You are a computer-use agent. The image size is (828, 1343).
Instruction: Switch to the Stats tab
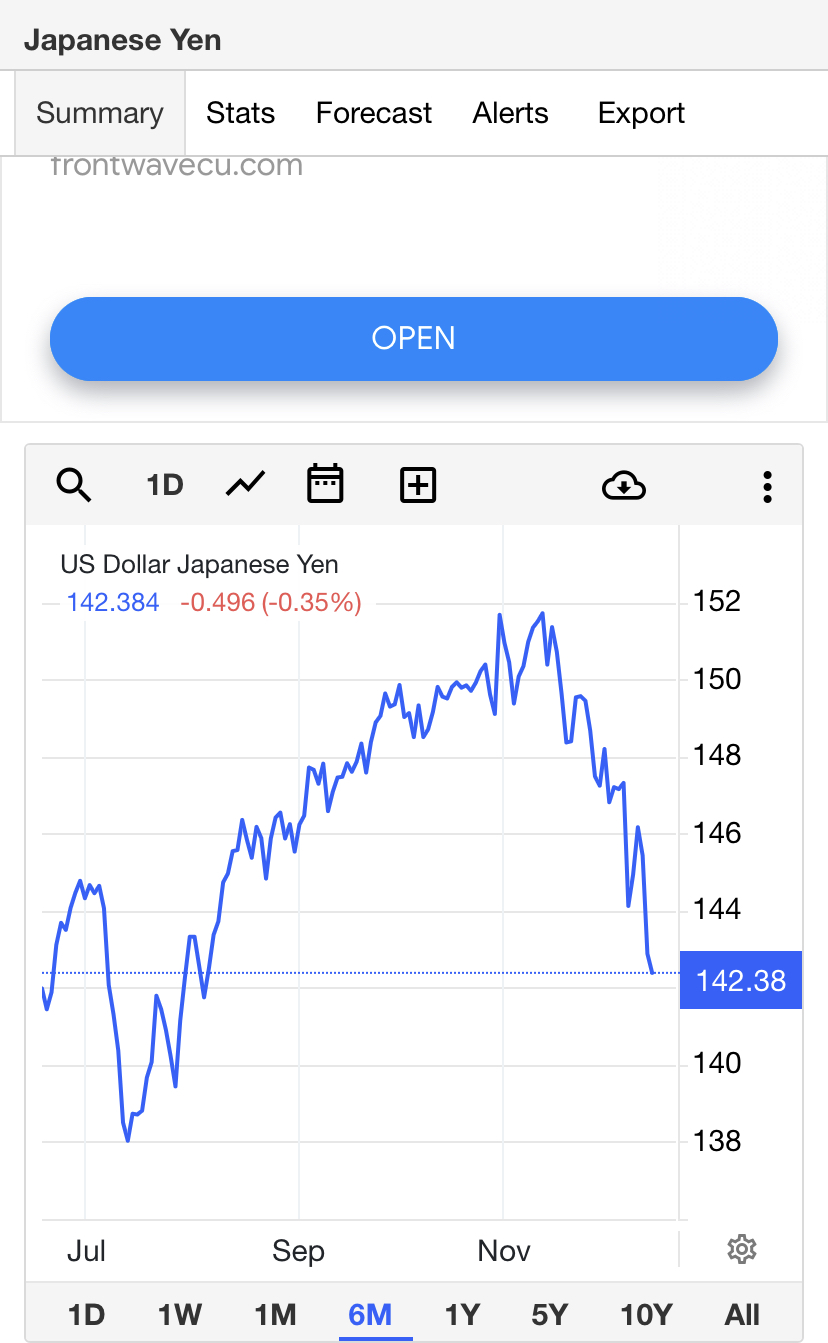[x=240, y=113]
